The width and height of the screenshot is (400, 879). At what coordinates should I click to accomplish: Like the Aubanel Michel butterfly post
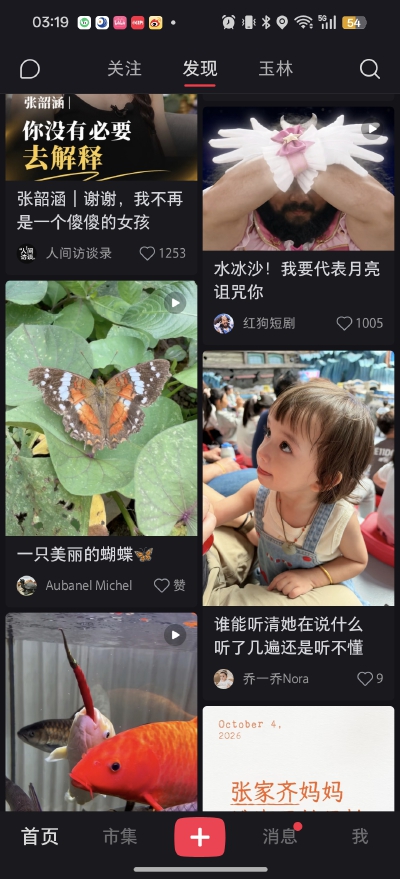tap(170, 586)
